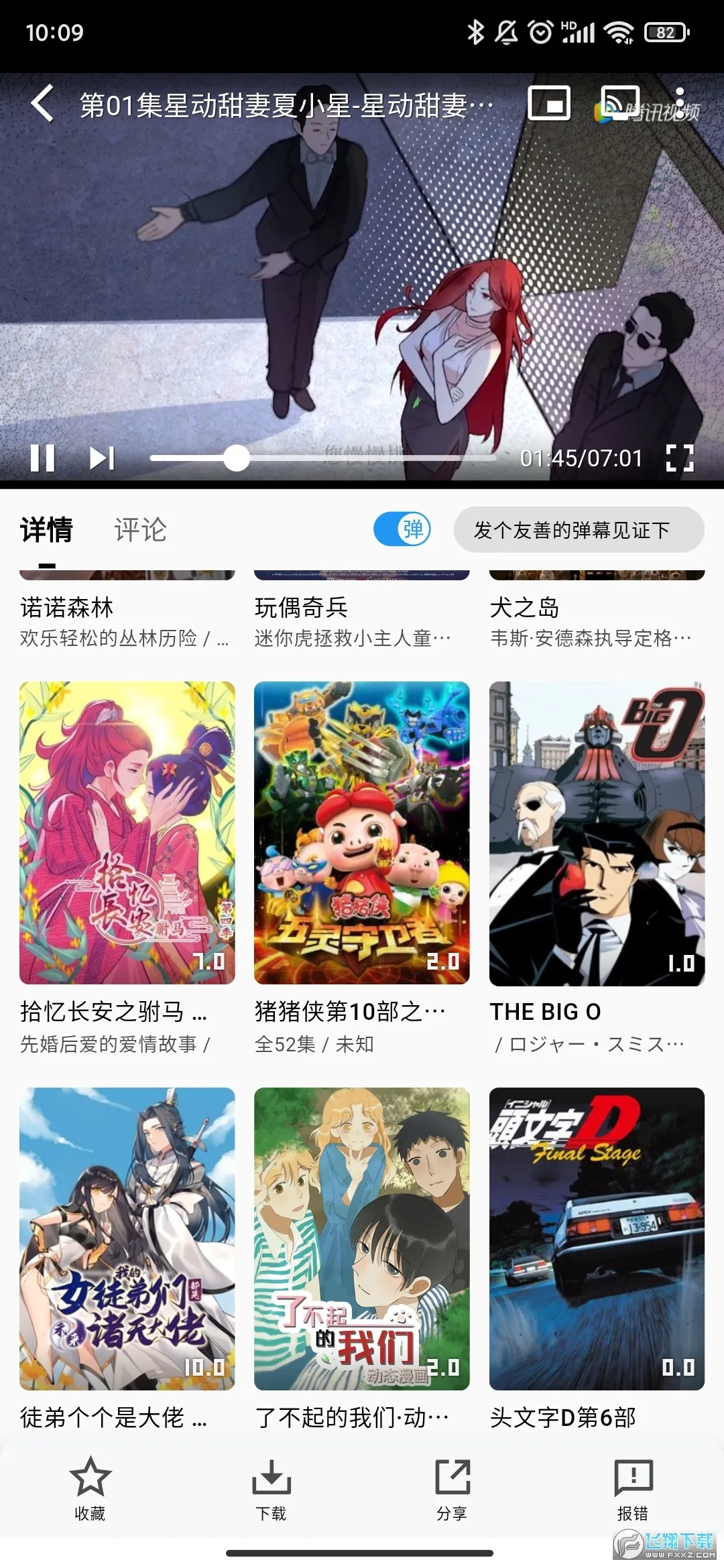Image resolution: width=724 pixels, height=1568 pixels.
Task: Enter fullscreen playback mode
Action: click(x=681, y=458)
